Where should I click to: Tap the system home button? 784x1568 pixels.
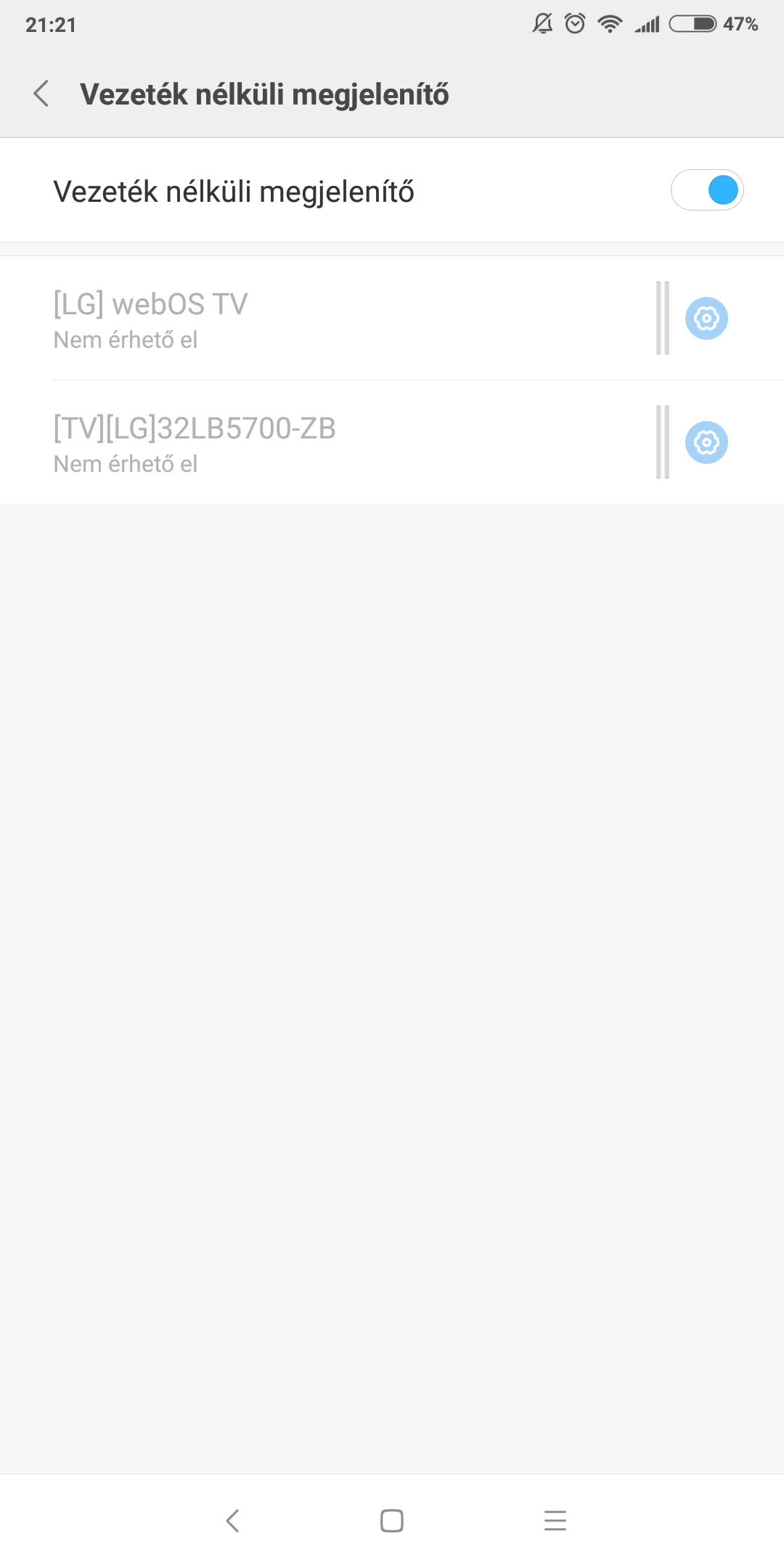tap(392, 1520)
